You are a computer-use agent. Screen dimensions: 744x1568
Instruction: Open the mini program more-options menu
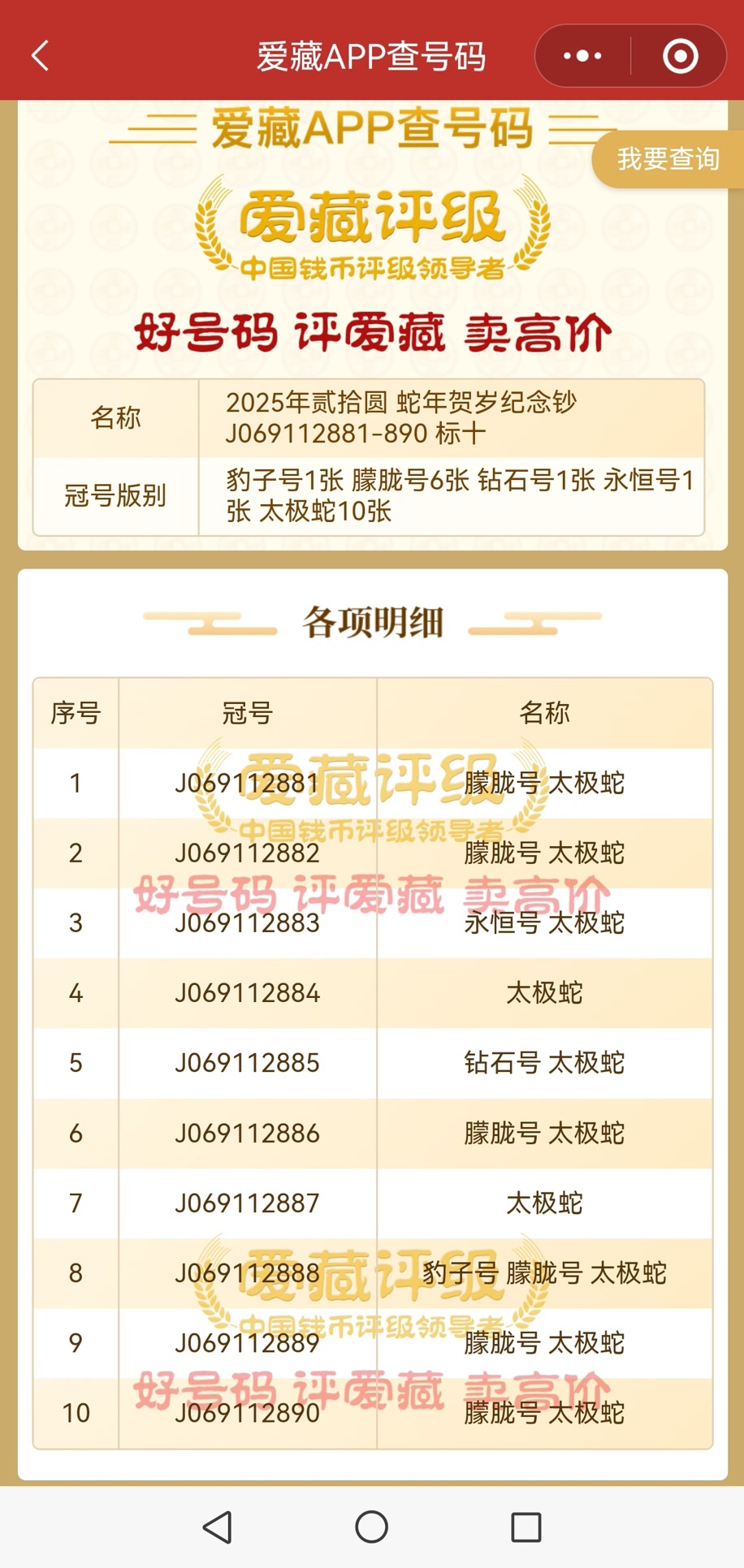(582, 56)
